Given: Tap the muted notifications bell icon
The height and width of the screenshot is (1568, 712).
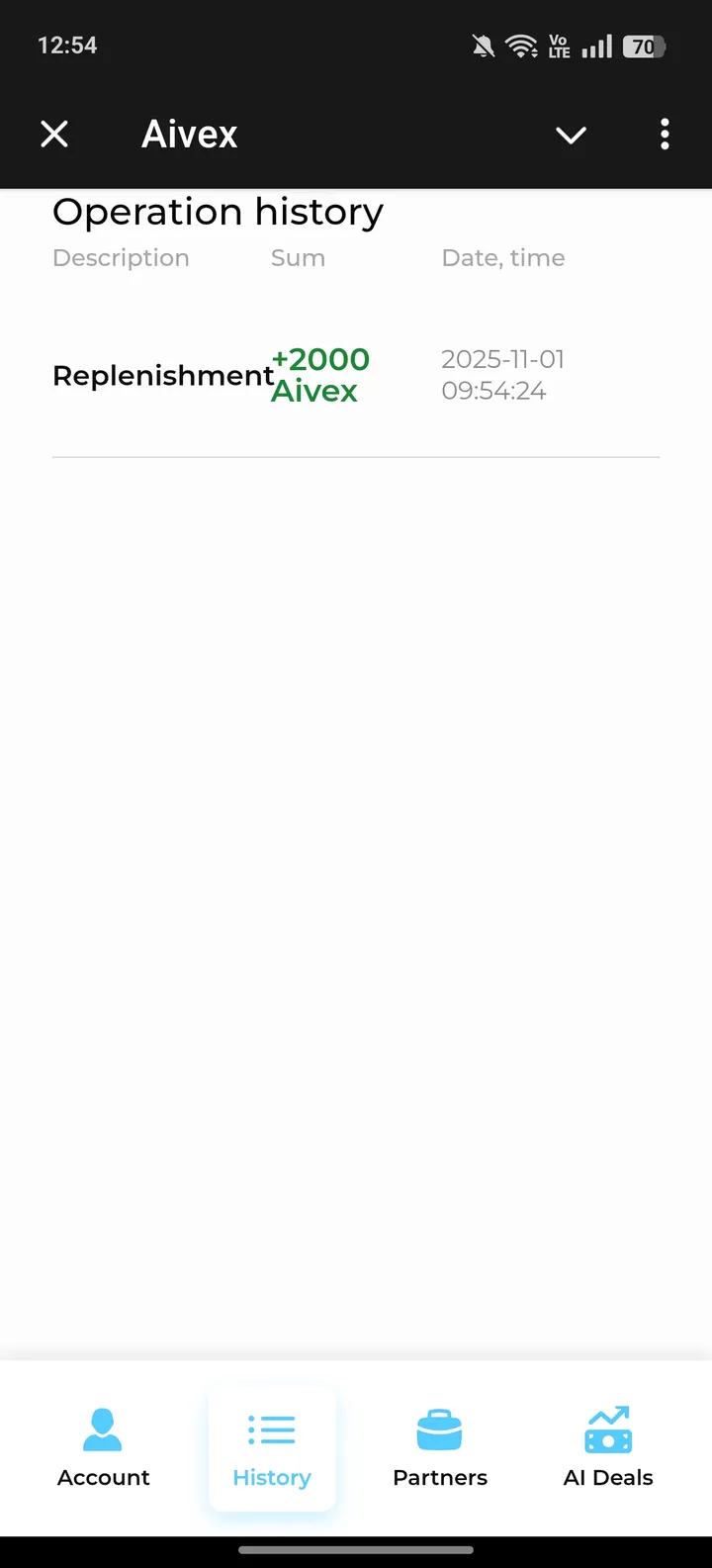Looking at the screenshot, I should [x=483, y=45].
